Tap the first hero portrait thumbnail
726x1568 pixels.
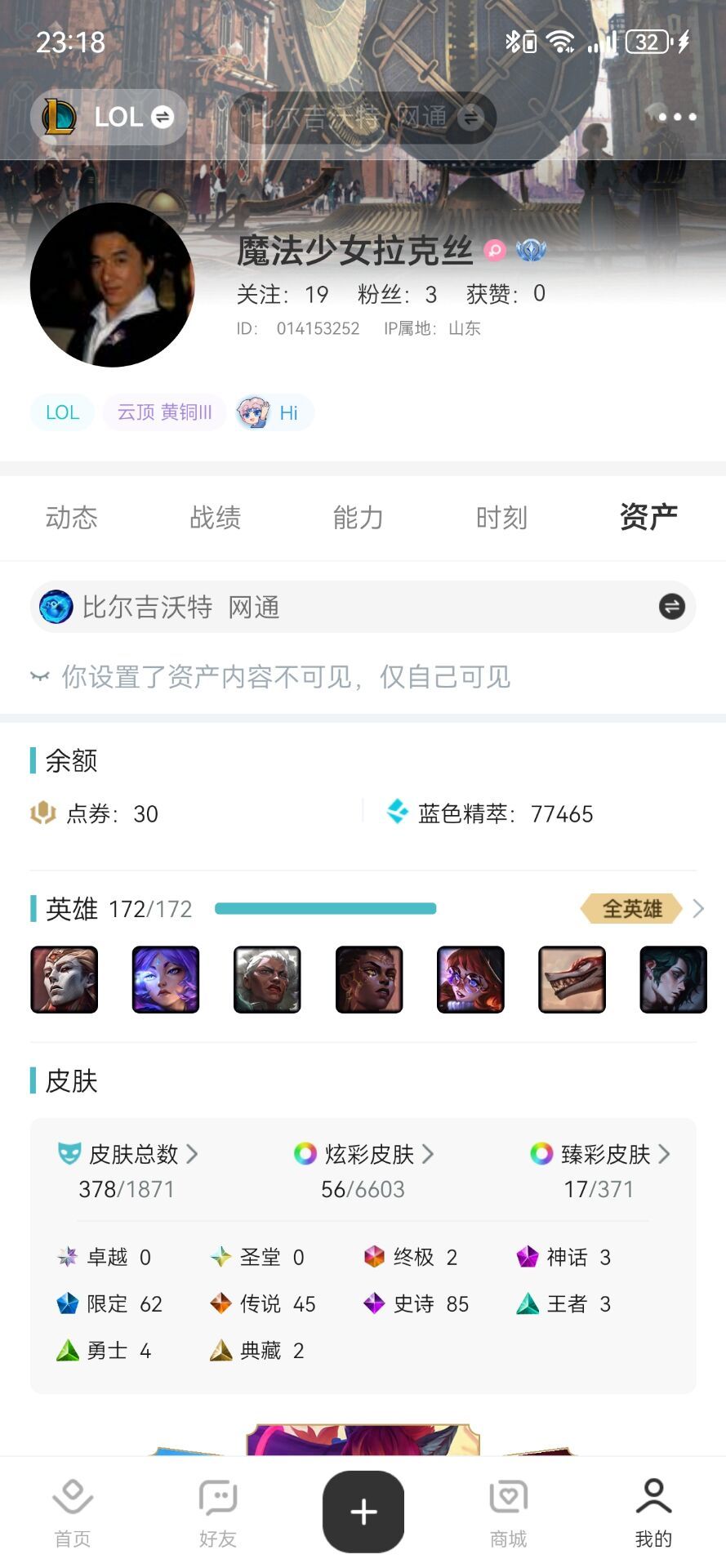[x=64, y=978]
